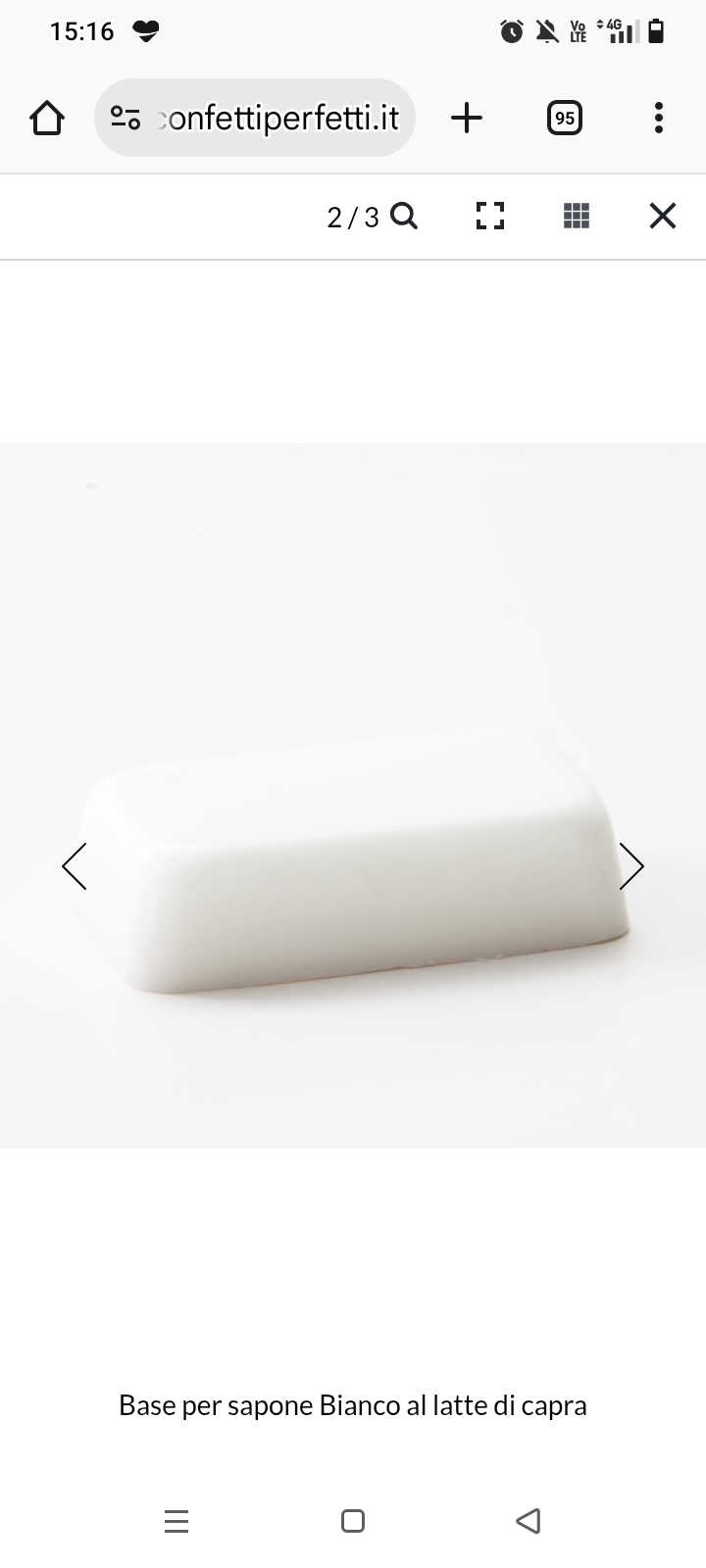706x1568 pixels.
Task: Open the tab switcher showing 95 tabs
Action: 564,119
